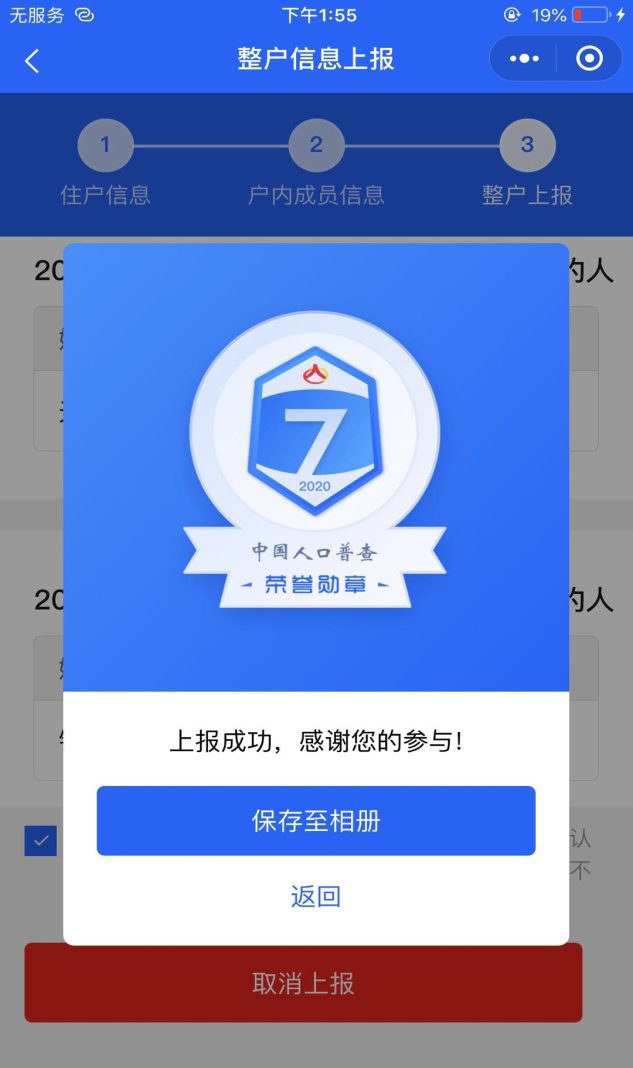The width and height of the screenshot is (633, 1068).
Task: Toggle the confirmation checkbox
Action: point(41,841)
